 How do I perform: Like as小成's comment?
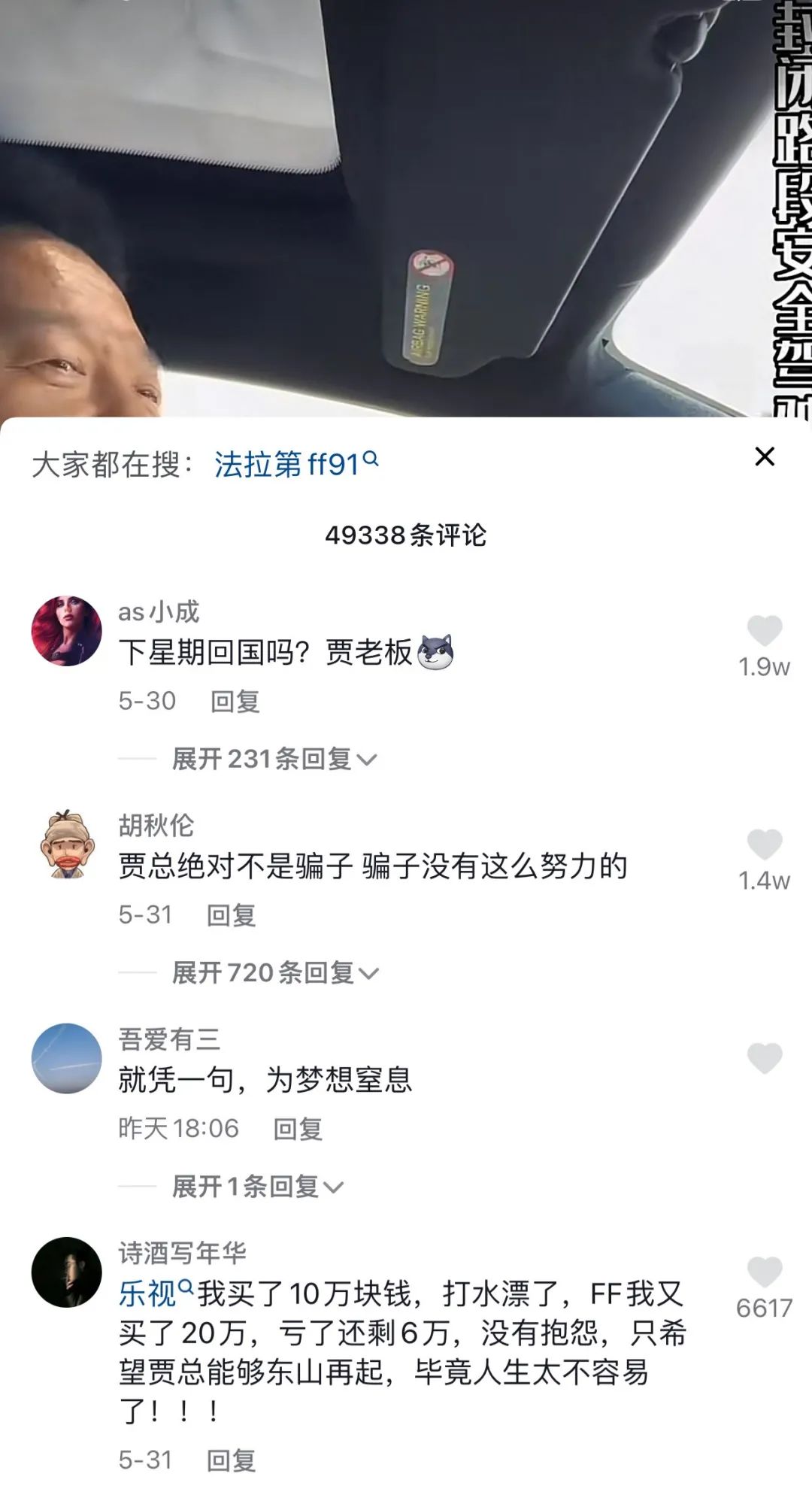(x=765, y=630)
